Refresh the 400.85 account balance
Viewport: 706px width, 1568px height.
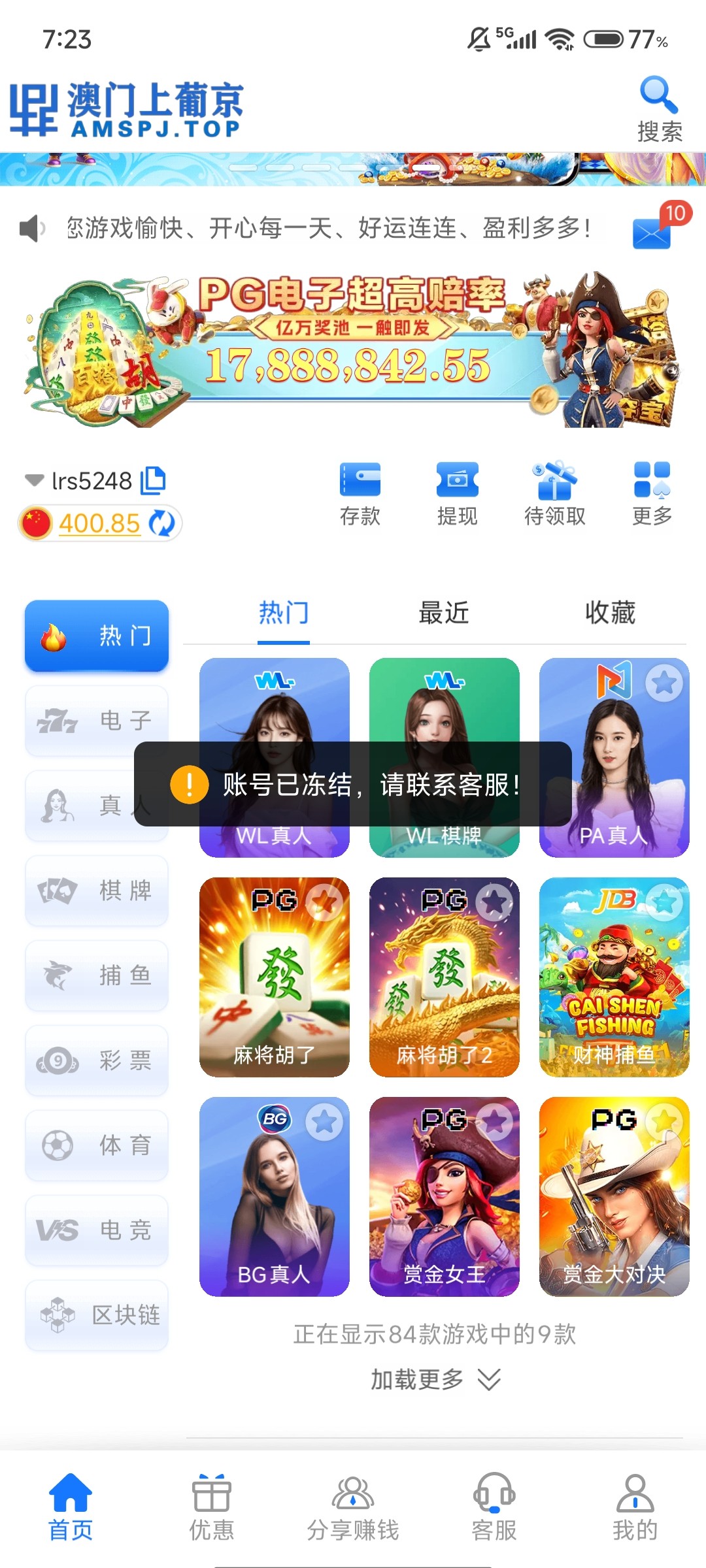tap(161, 523)
